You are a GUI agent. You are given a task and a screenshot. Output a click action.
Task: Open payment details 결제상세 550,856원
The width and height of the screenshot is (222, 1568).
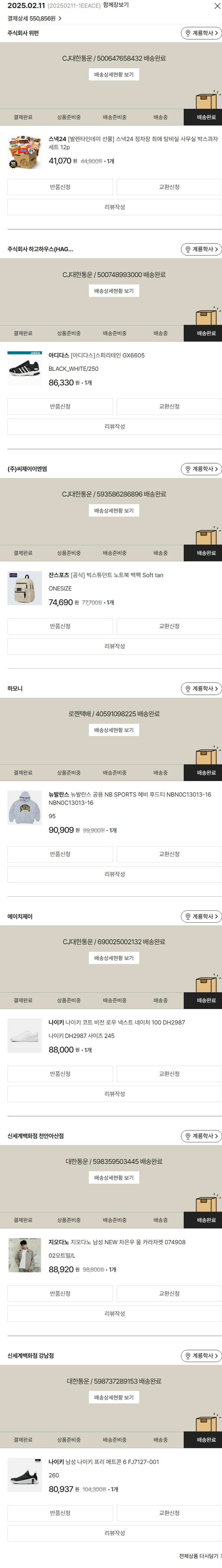pyautogui.click(x=34, y=18)
